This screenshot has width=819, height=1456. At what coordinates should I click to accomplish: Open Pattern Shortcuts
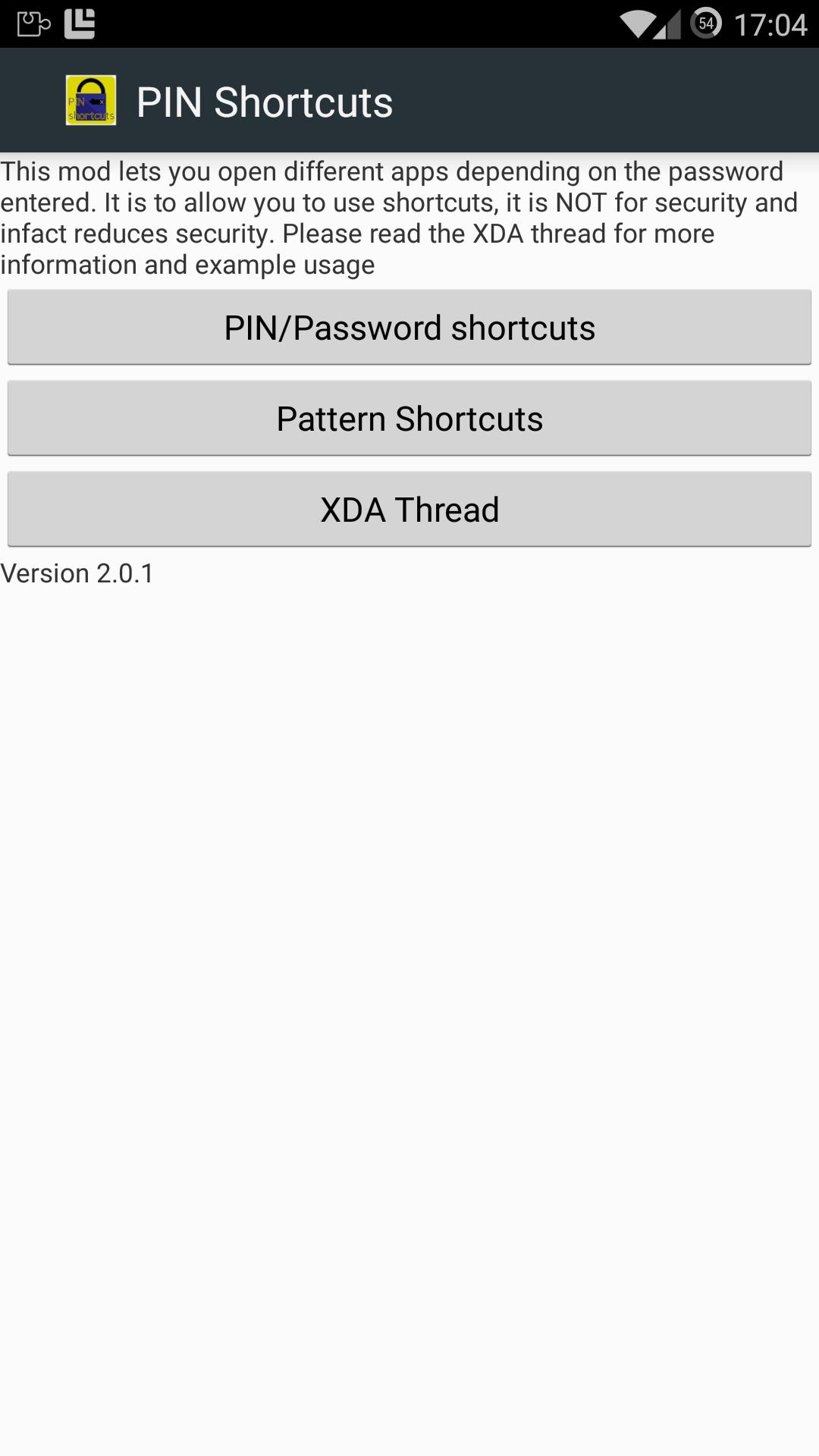click(409, 417)
